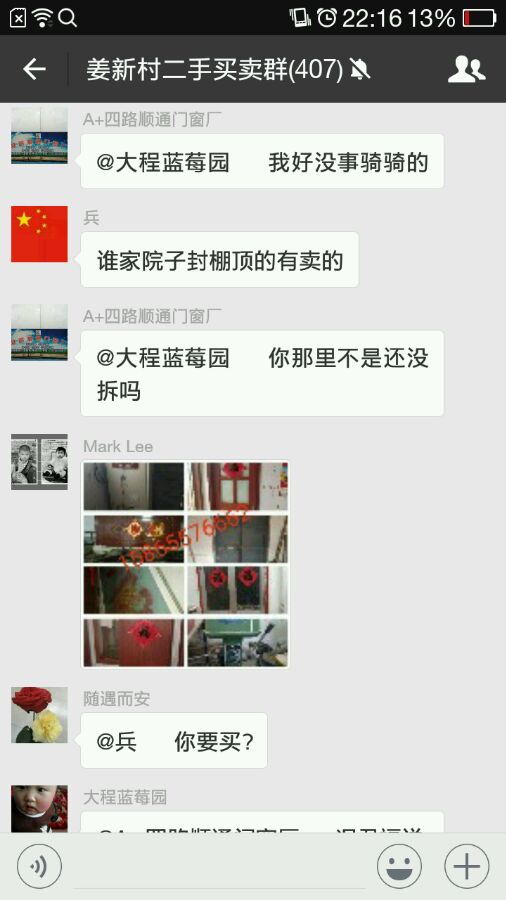Open the plus attachments menu
This screenshot has width=506, height=900.
[467, 866]
